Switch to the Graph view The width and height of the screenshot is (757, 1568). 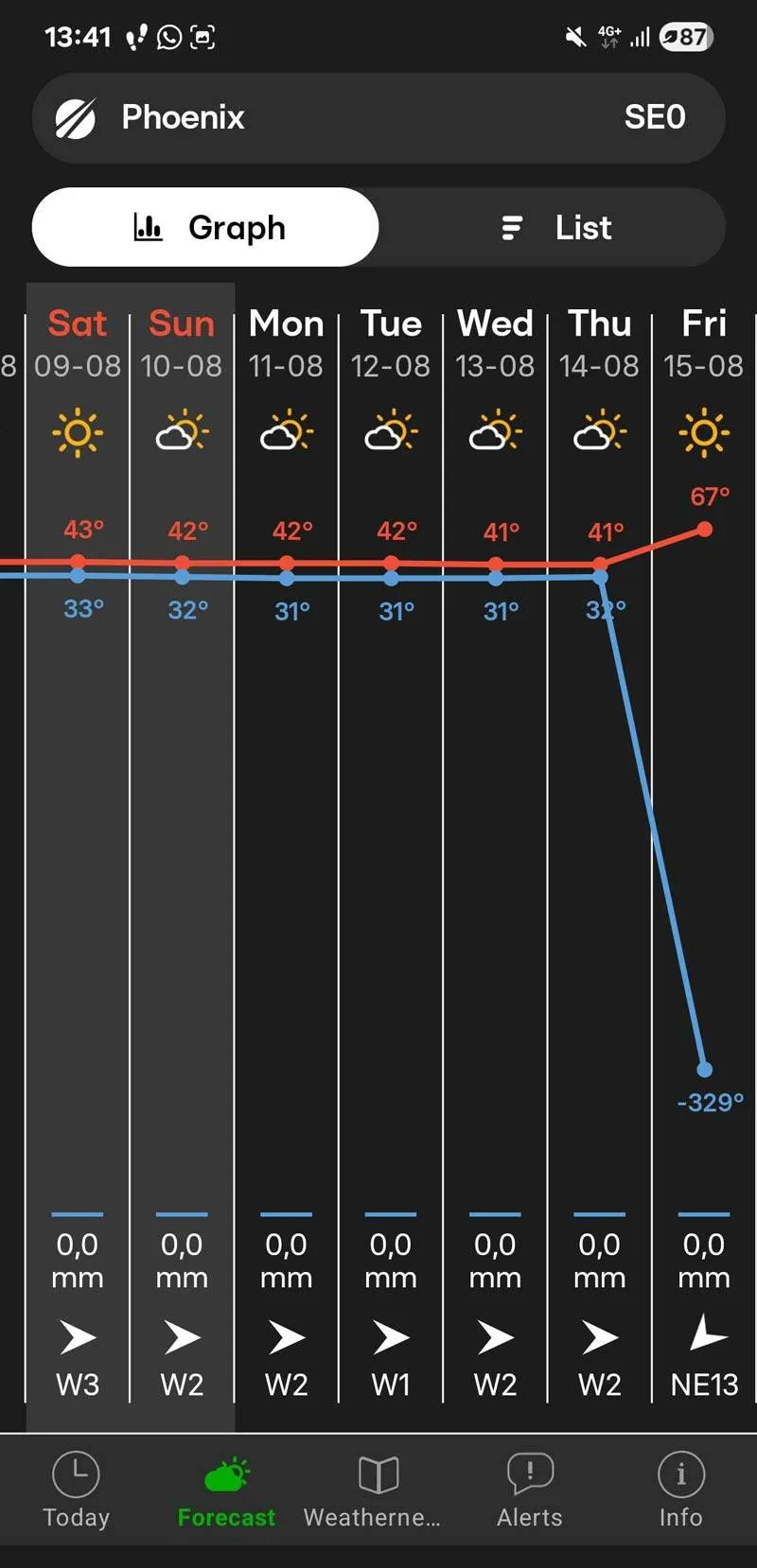click(206, 228)
